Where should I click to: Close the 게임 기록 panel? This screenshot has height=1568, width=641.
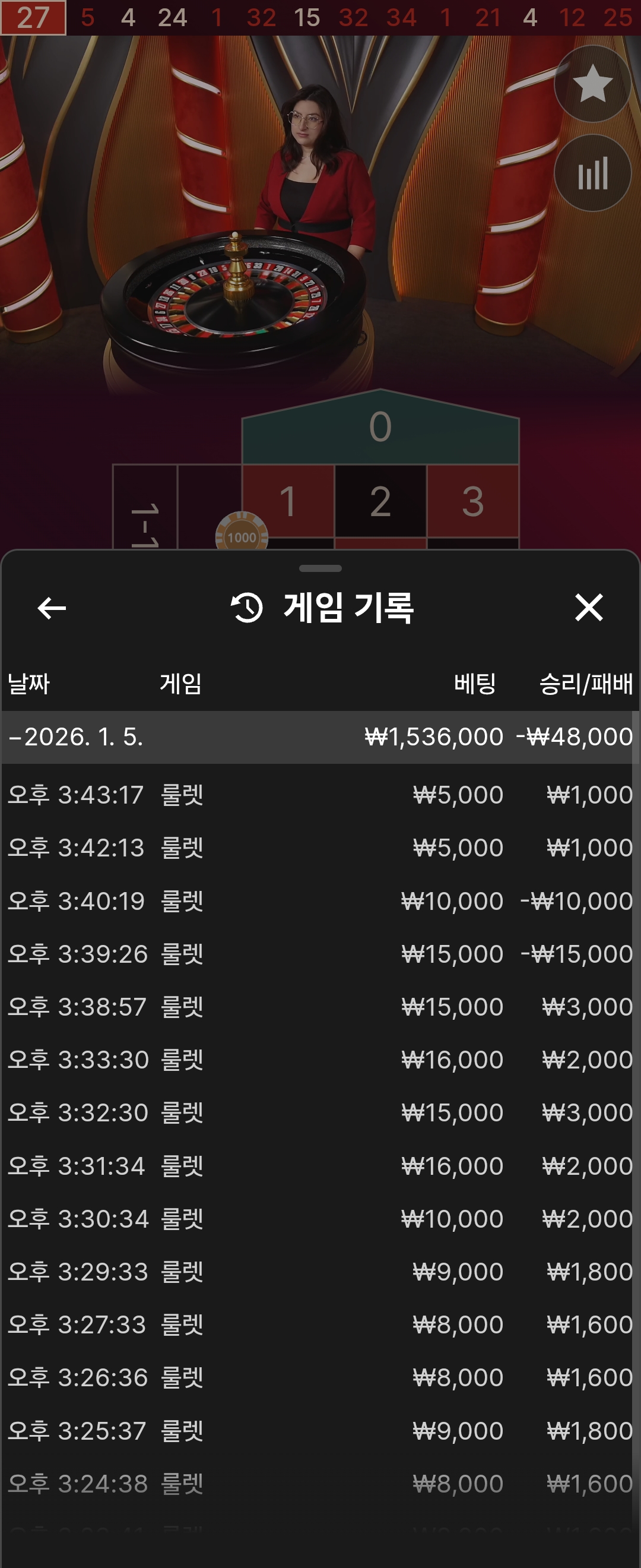tap(589, 608)
